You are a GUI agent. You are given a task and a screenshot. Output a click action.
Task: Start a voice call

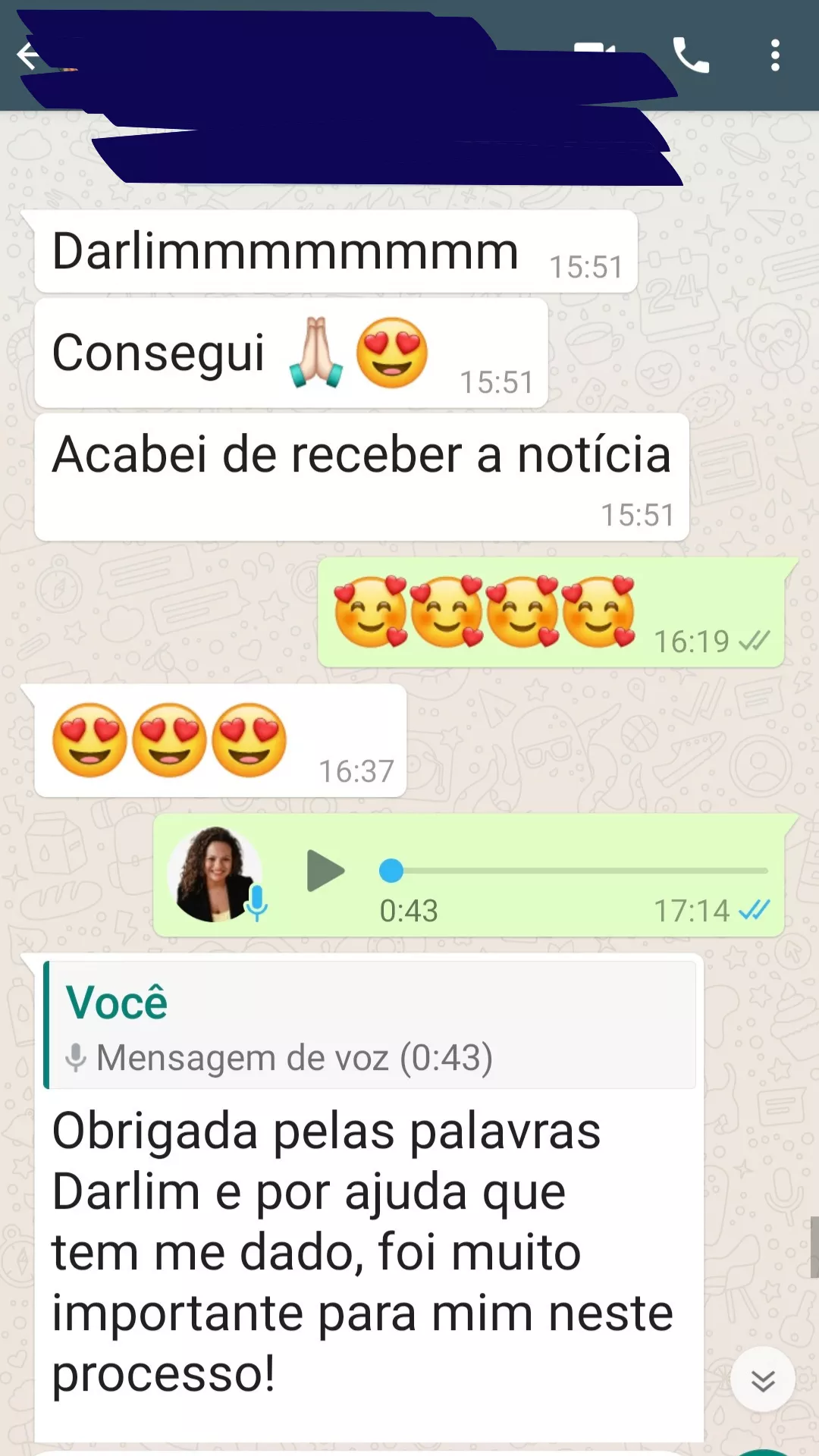[690, 55]
